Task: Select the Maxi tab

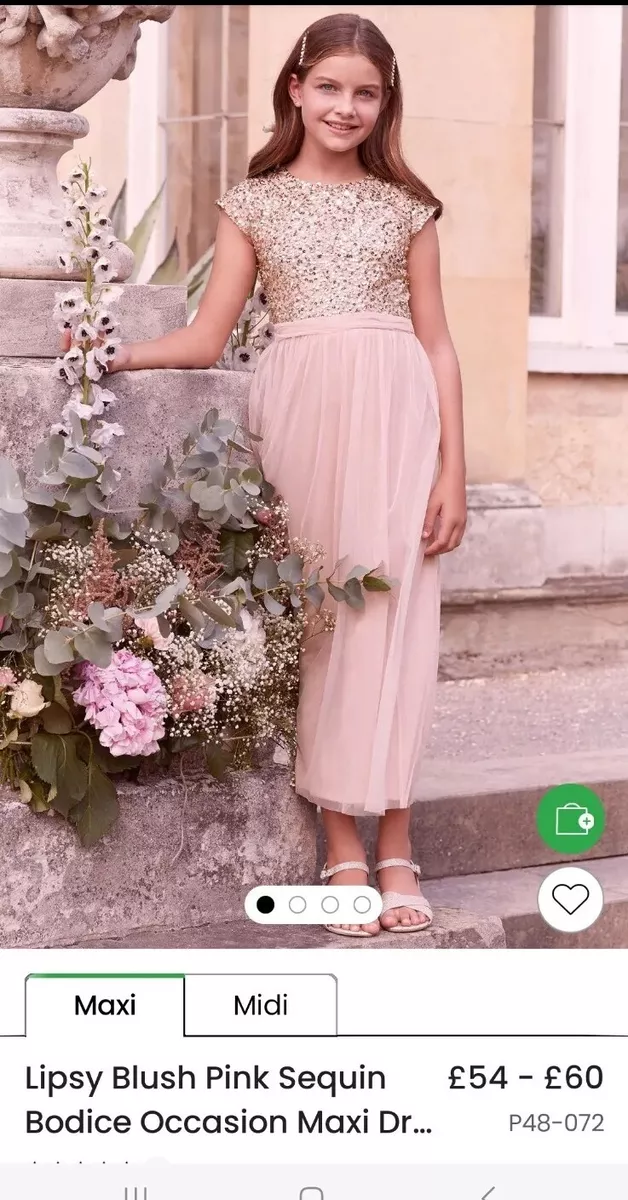Action: pyautogui.click(x=105, y=1005)
